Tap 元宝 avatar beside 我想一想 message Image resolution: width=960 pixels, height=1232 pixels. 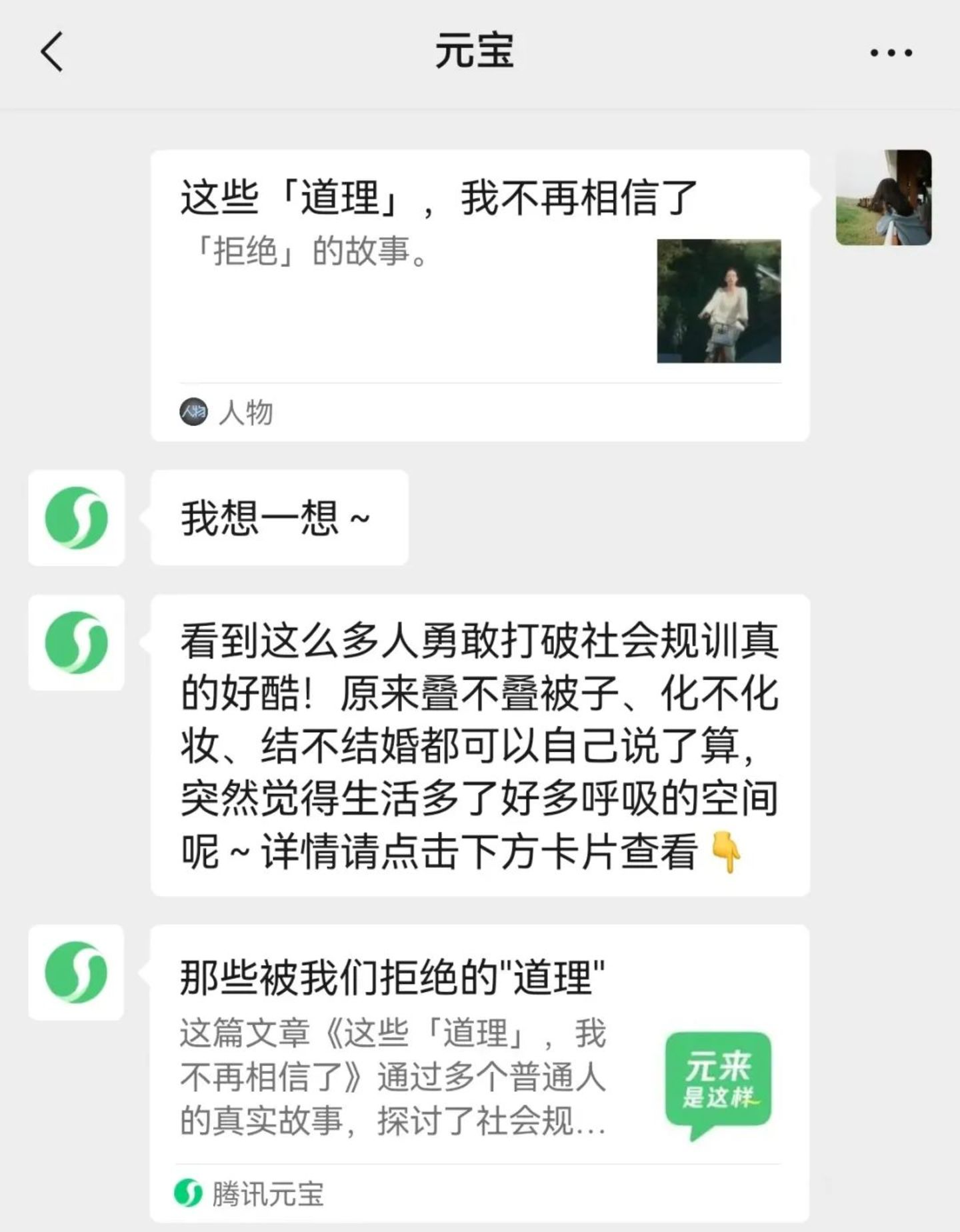coord(76,518)
